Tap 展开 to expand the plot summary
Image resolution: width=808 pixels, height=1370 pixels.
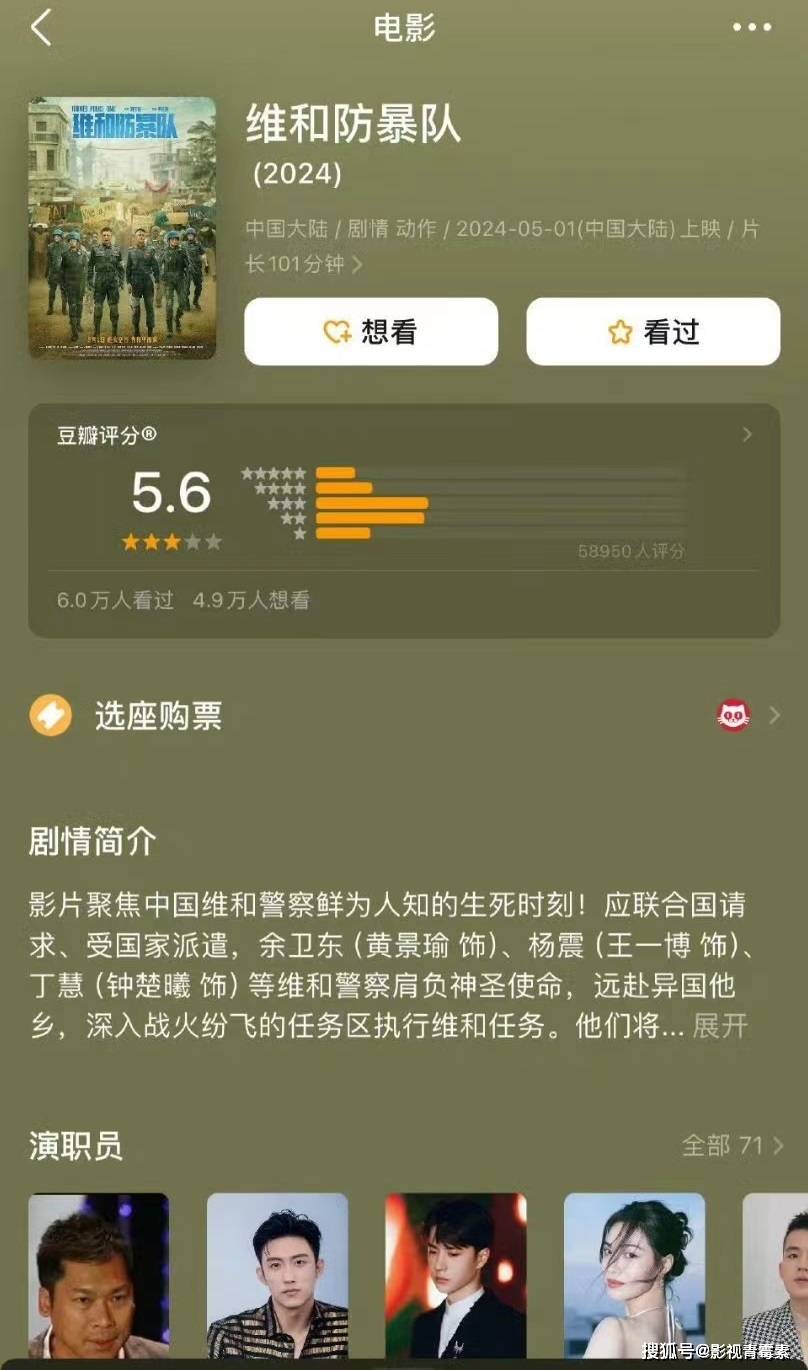coord(720,1026)
